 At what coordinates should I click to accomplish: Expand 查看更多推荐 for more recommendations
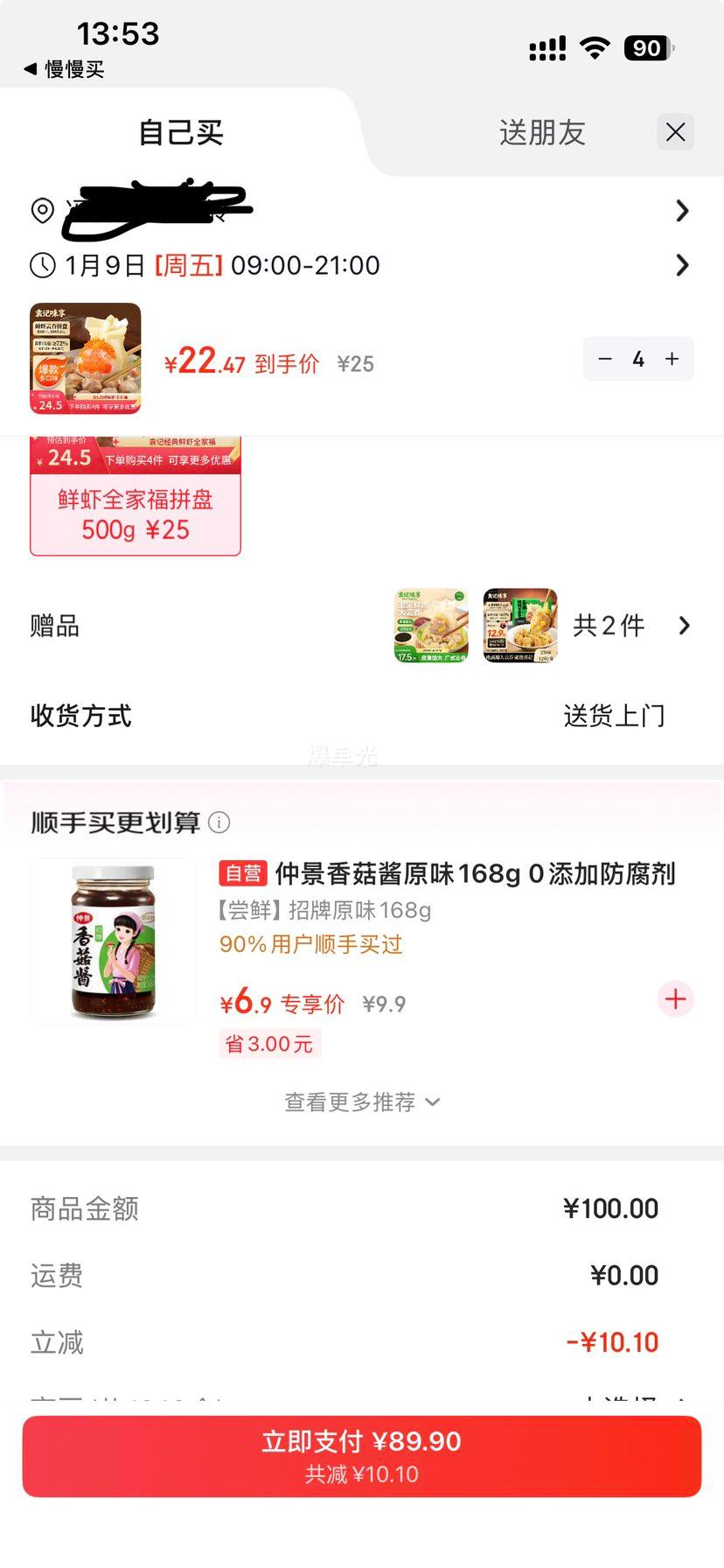click(x=362, y=1102)
